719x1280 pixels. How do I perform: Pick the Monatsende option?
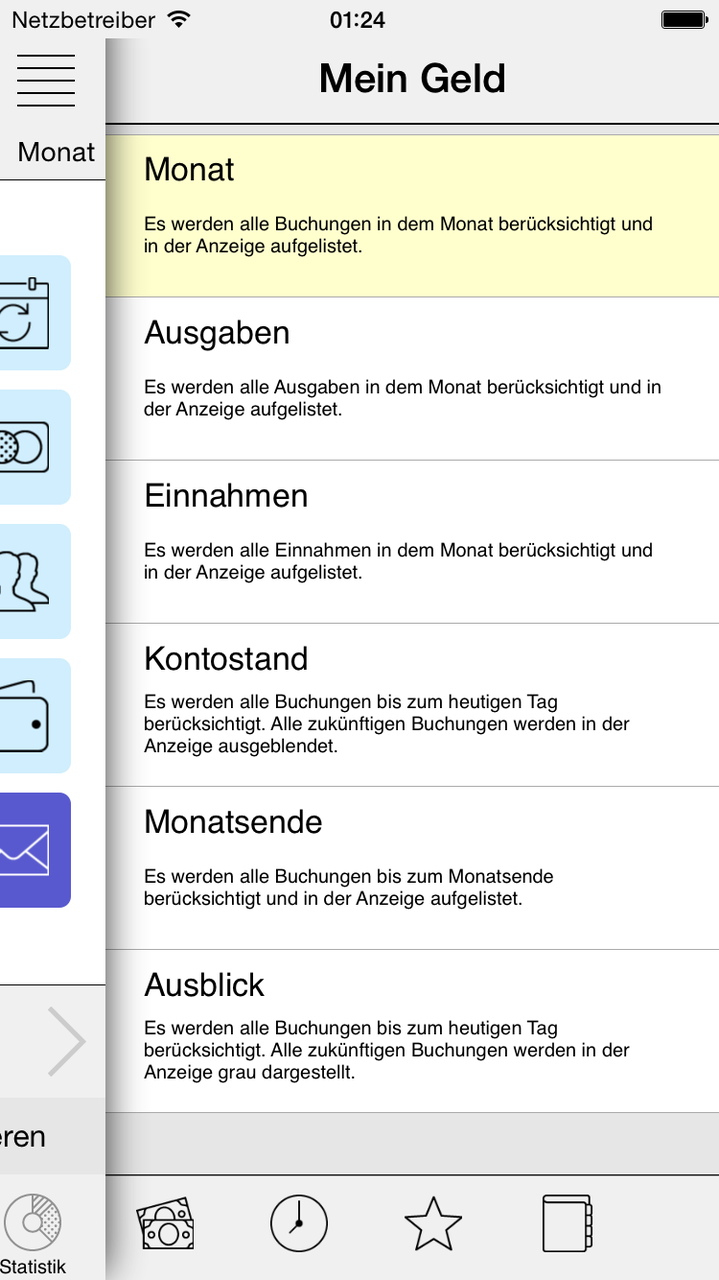point(412,868)
